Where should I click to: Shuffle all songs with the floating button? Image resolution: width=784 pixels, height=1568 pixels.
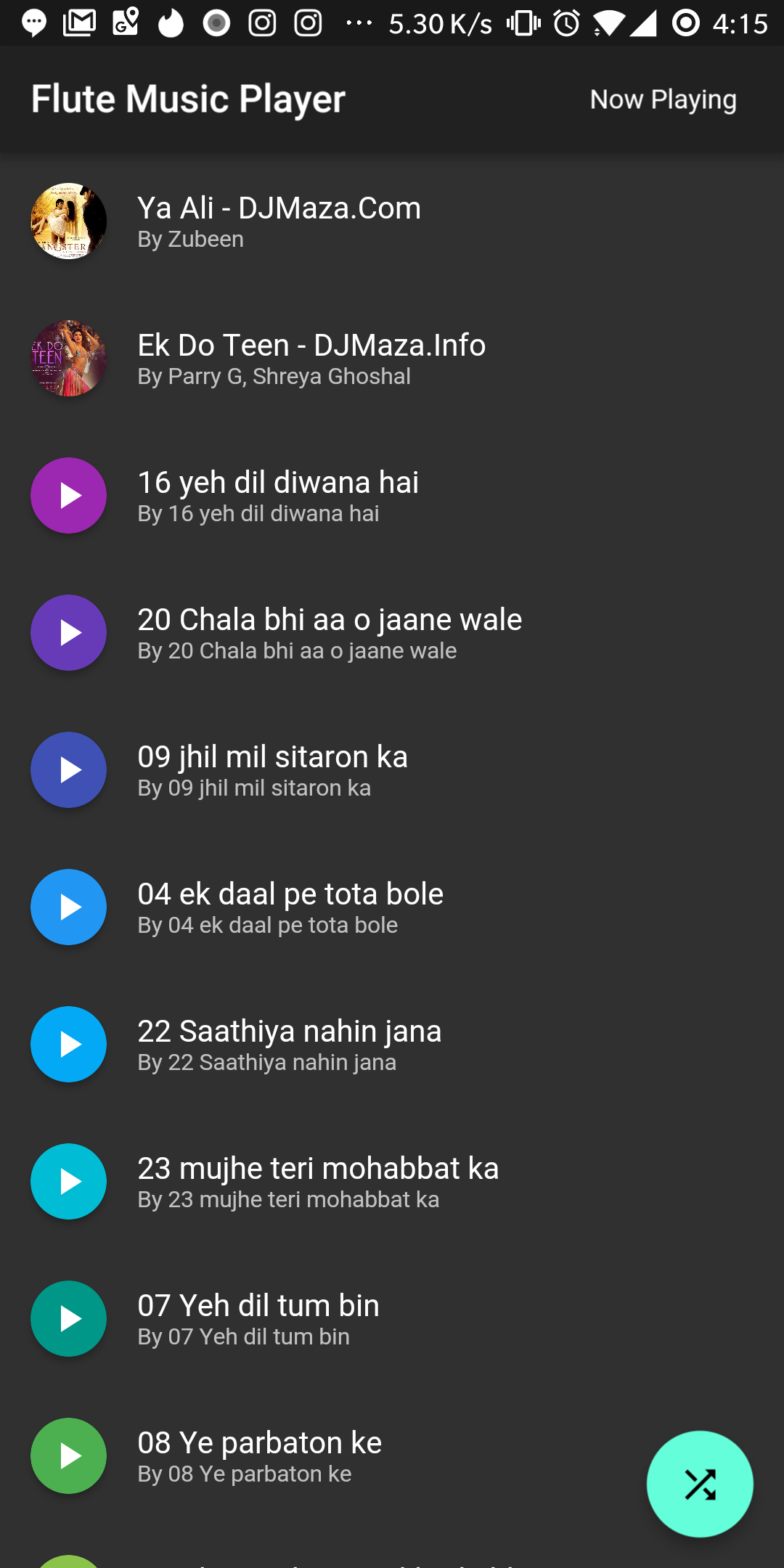pos(700,1484)
